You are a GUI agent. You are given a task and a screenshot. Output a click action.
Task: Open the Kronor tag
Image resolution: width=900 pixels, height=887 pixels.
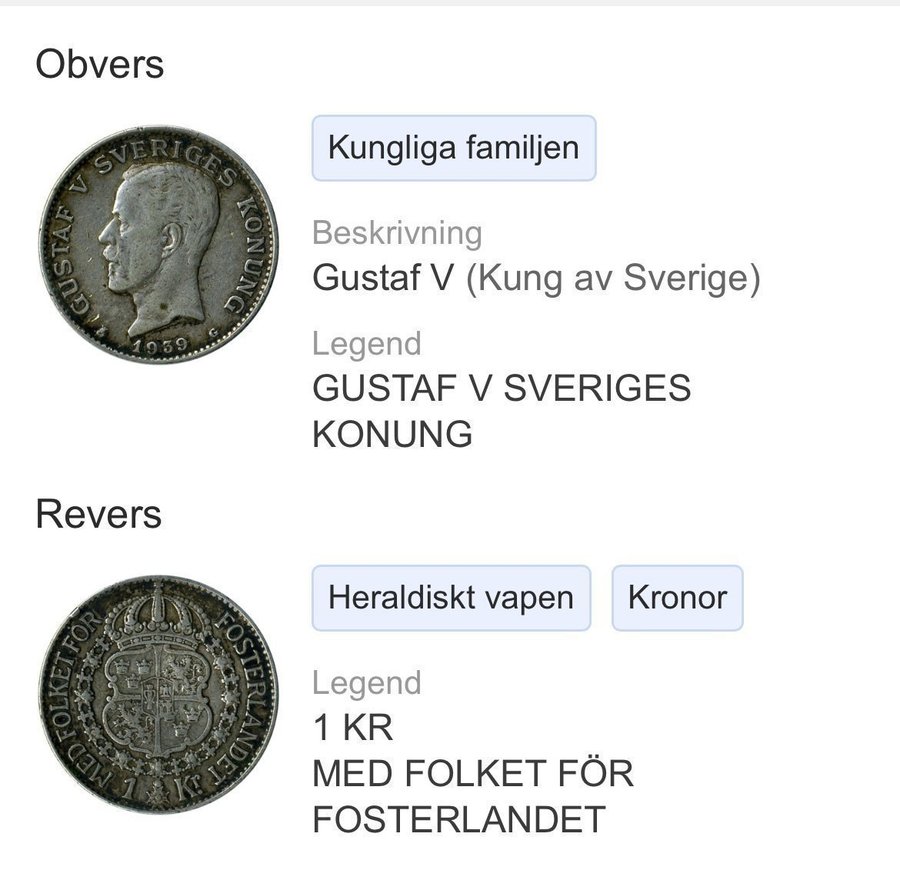(x=677, y=598)
